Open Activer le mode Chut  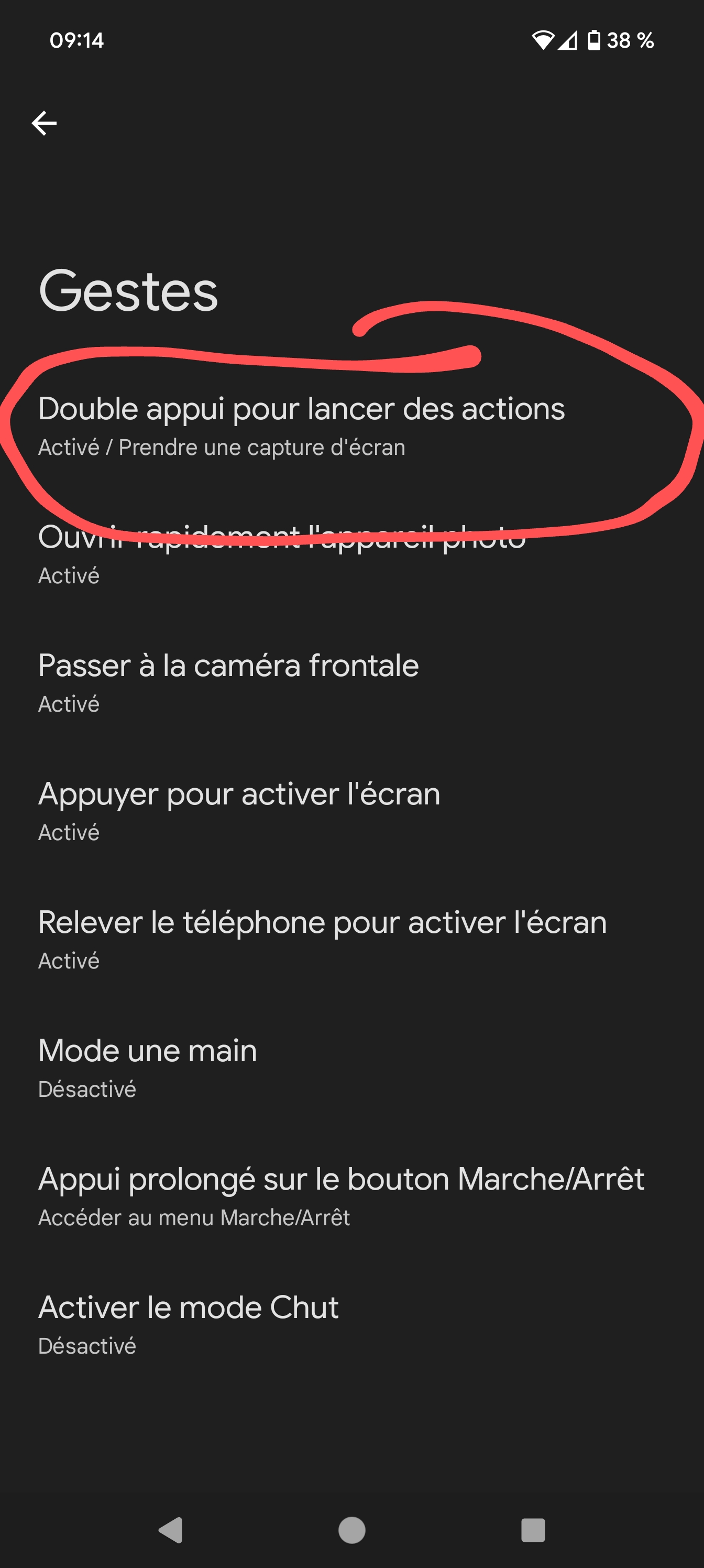[x=188, y=1324]
